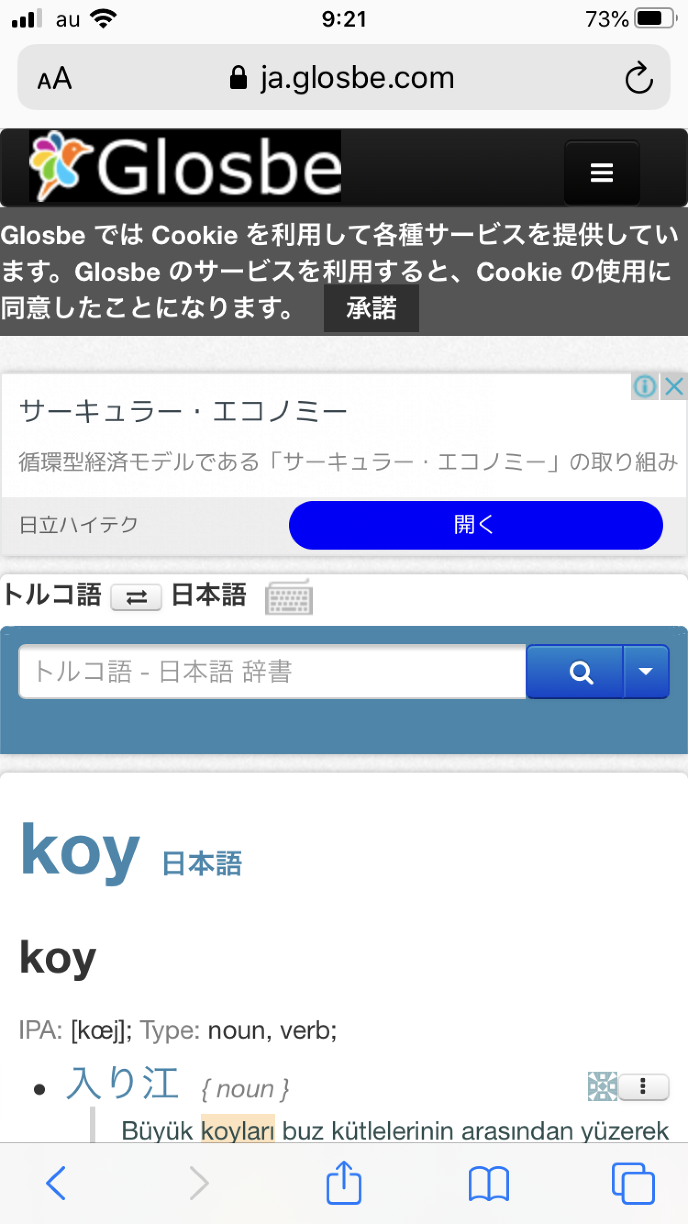Swap the Turkish and Japanese languages
This screenshot has height=1224, width=688.
coord(136,597)
